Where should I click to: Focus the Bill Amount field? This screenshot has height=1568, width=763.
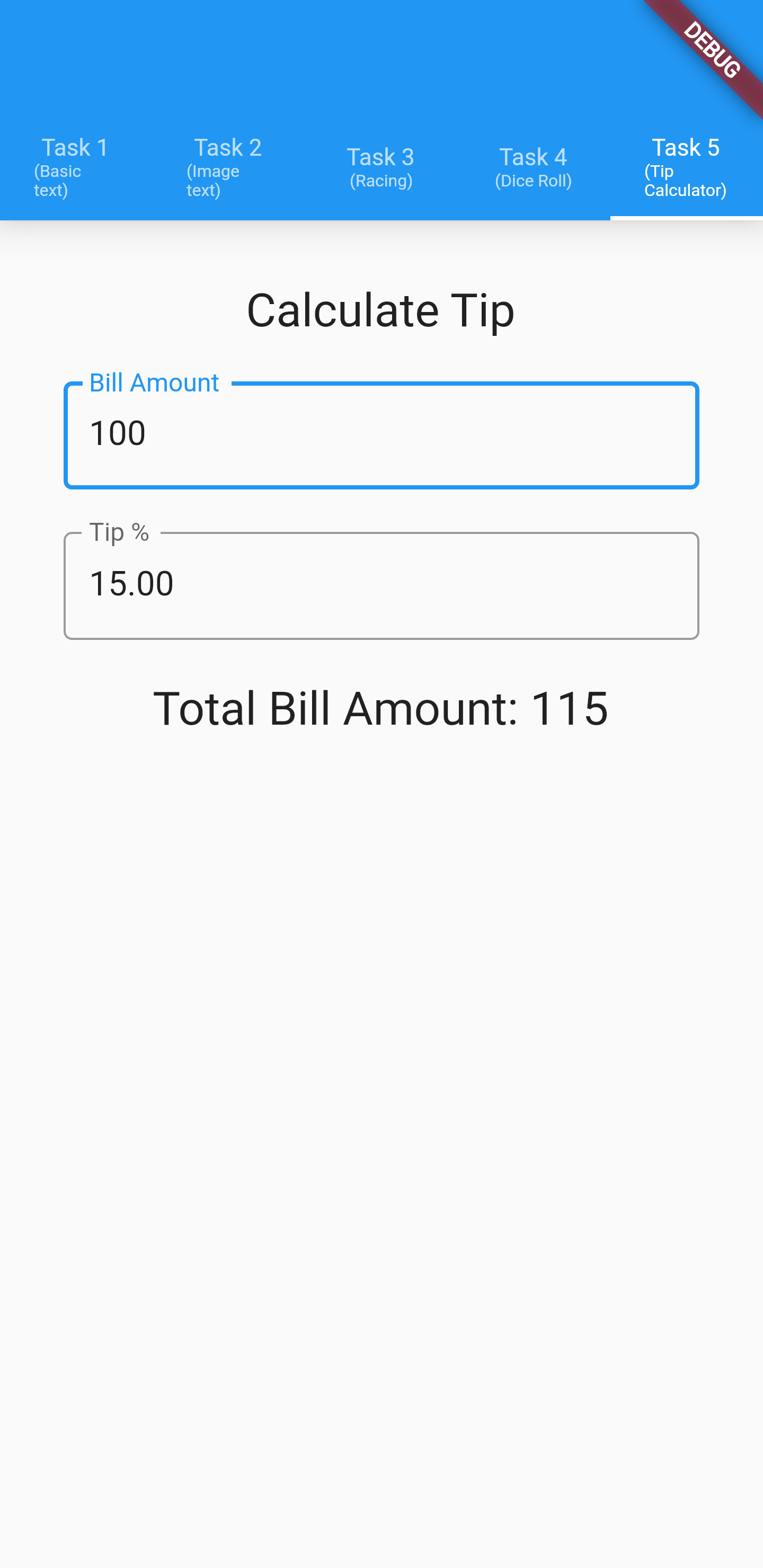pos(381,434)
